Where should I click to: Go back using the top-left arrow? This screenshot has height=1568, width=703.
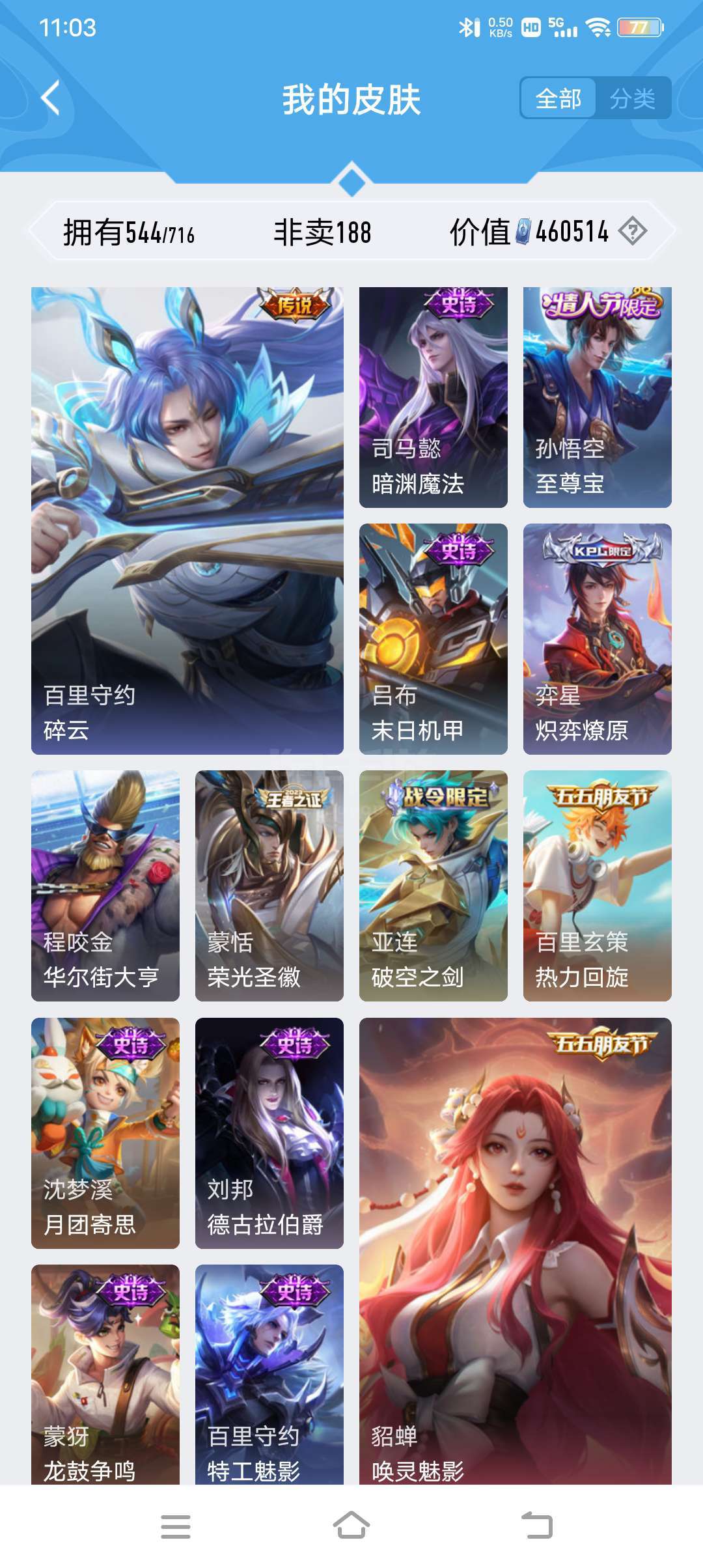[x=50, y=98]
